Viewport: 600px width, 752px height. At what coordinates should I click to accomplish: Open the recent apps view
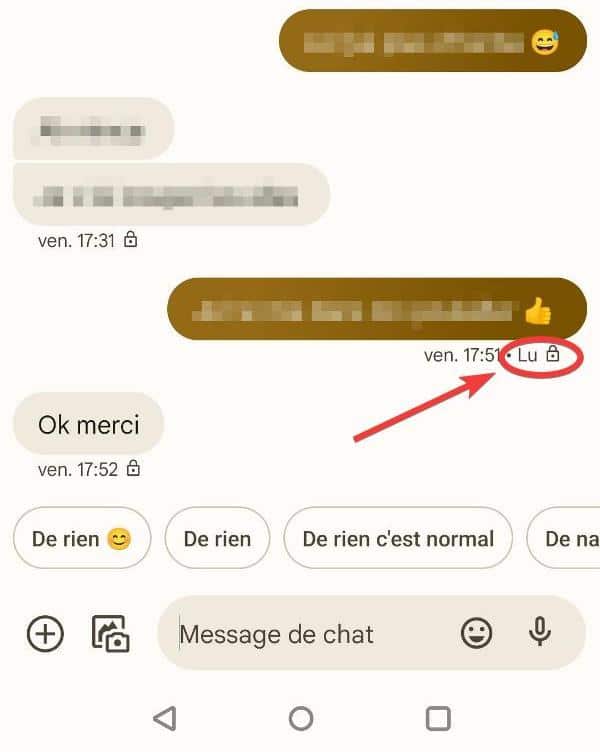(x=438, y=718)
